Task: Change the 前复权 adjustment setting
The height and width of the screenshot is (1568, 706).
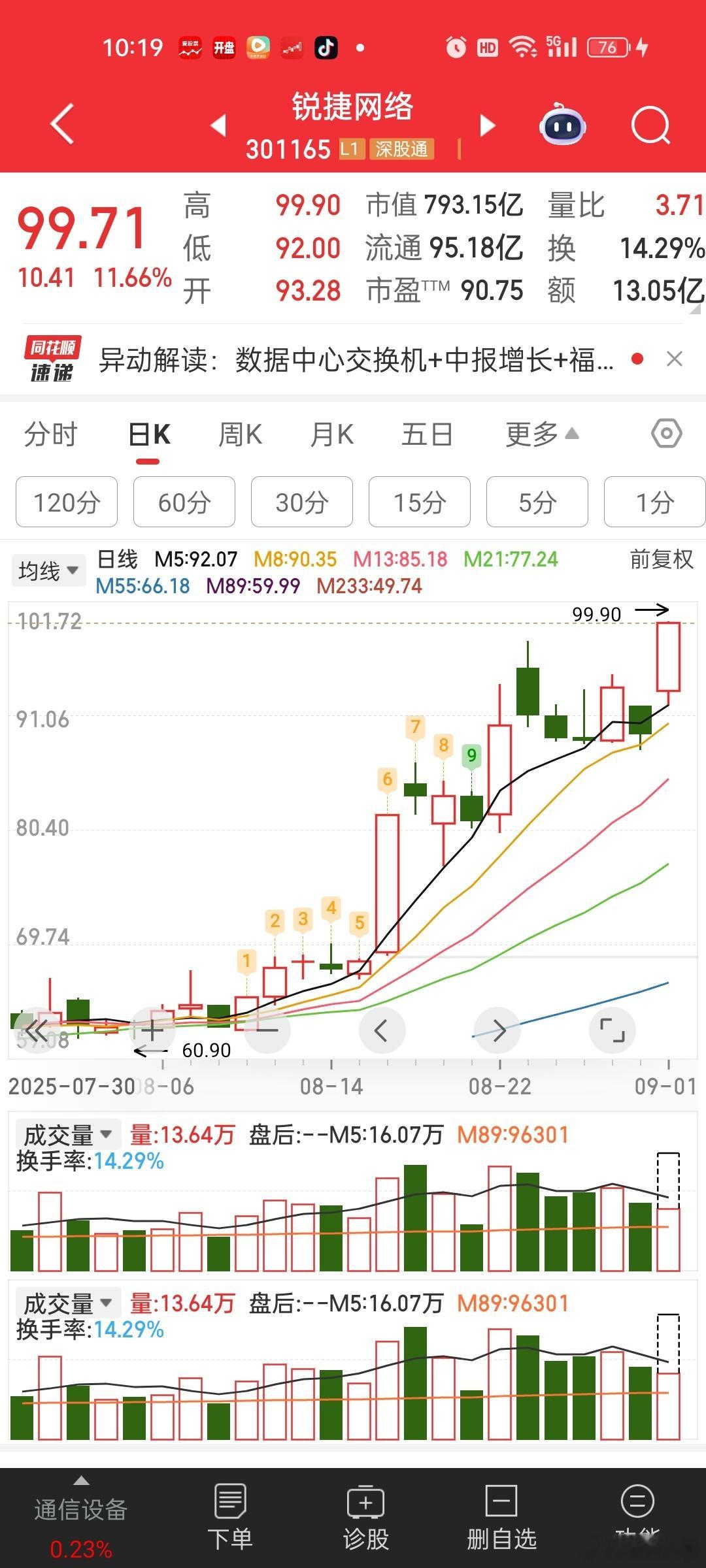Action: tap(662, 560)
